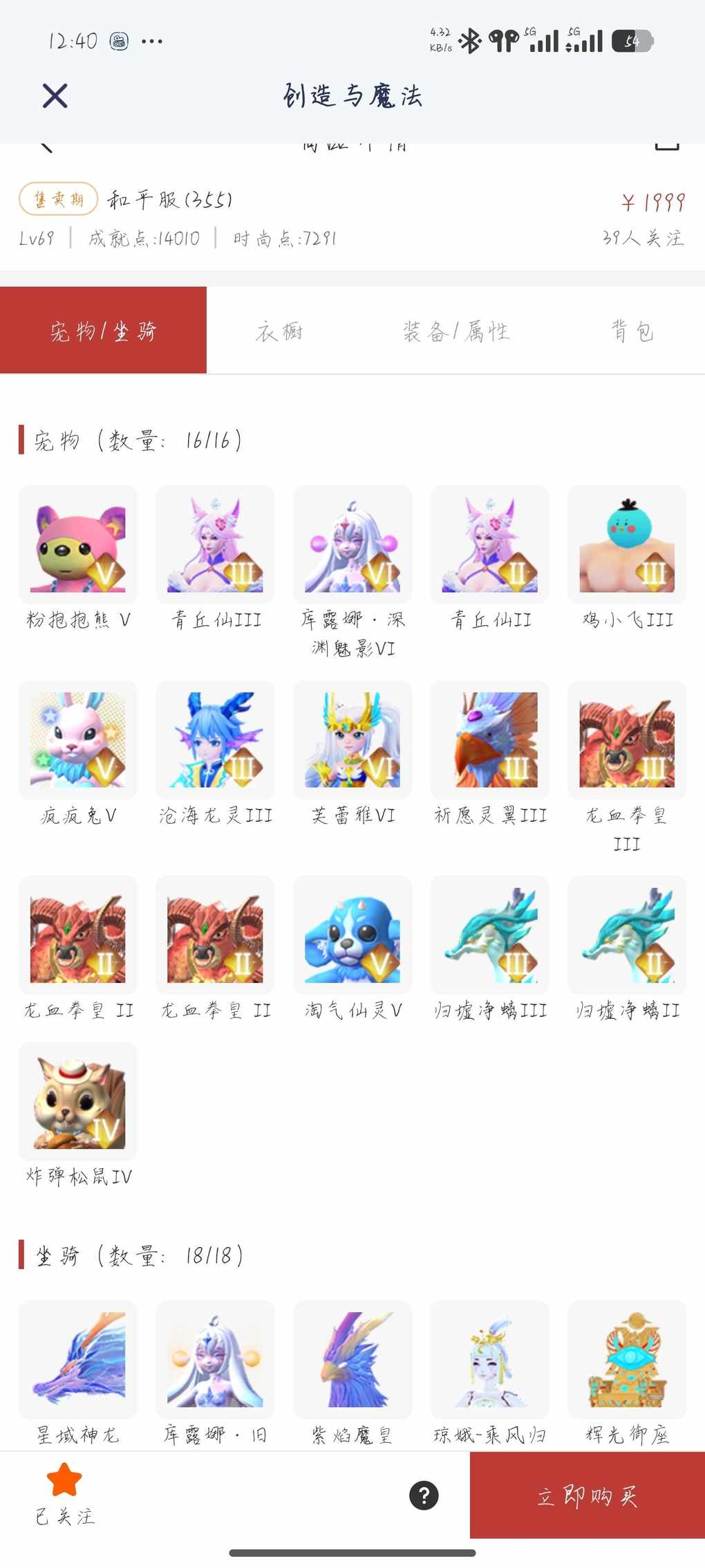
Task: View the 炸弹松鼠IV pet
Action: coord(77,1101)
